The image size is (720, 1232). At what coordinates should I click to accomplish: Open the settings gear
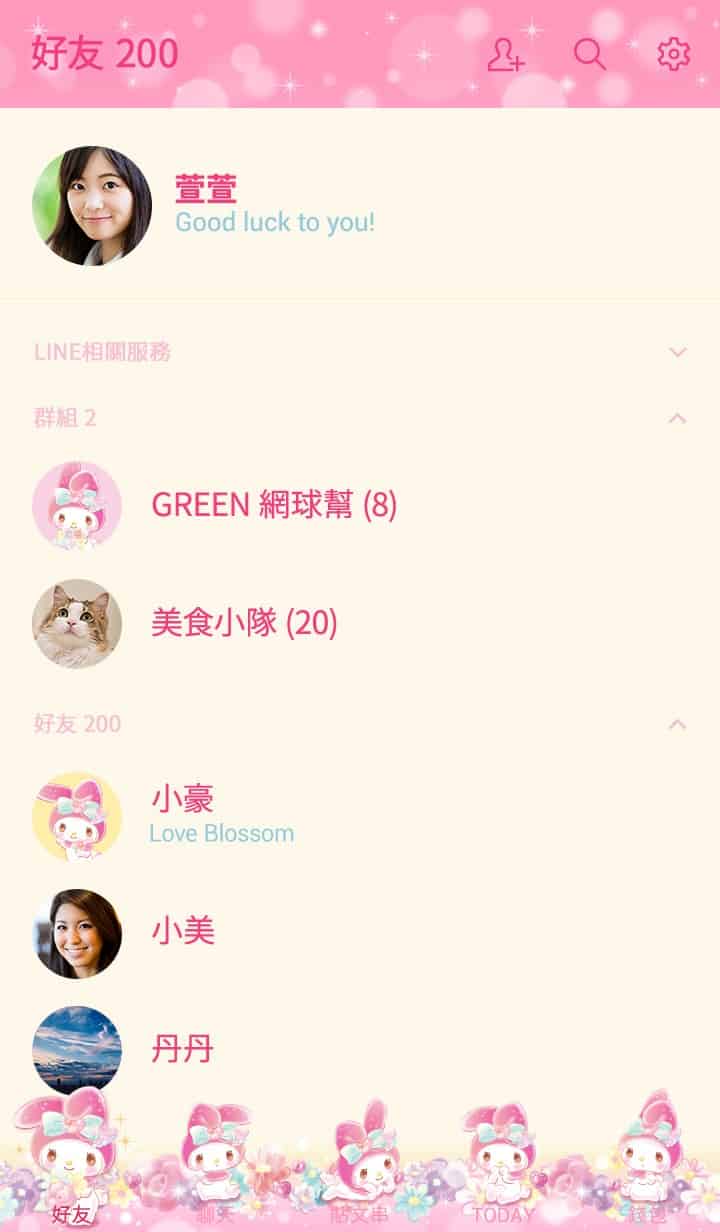(673, 54)
